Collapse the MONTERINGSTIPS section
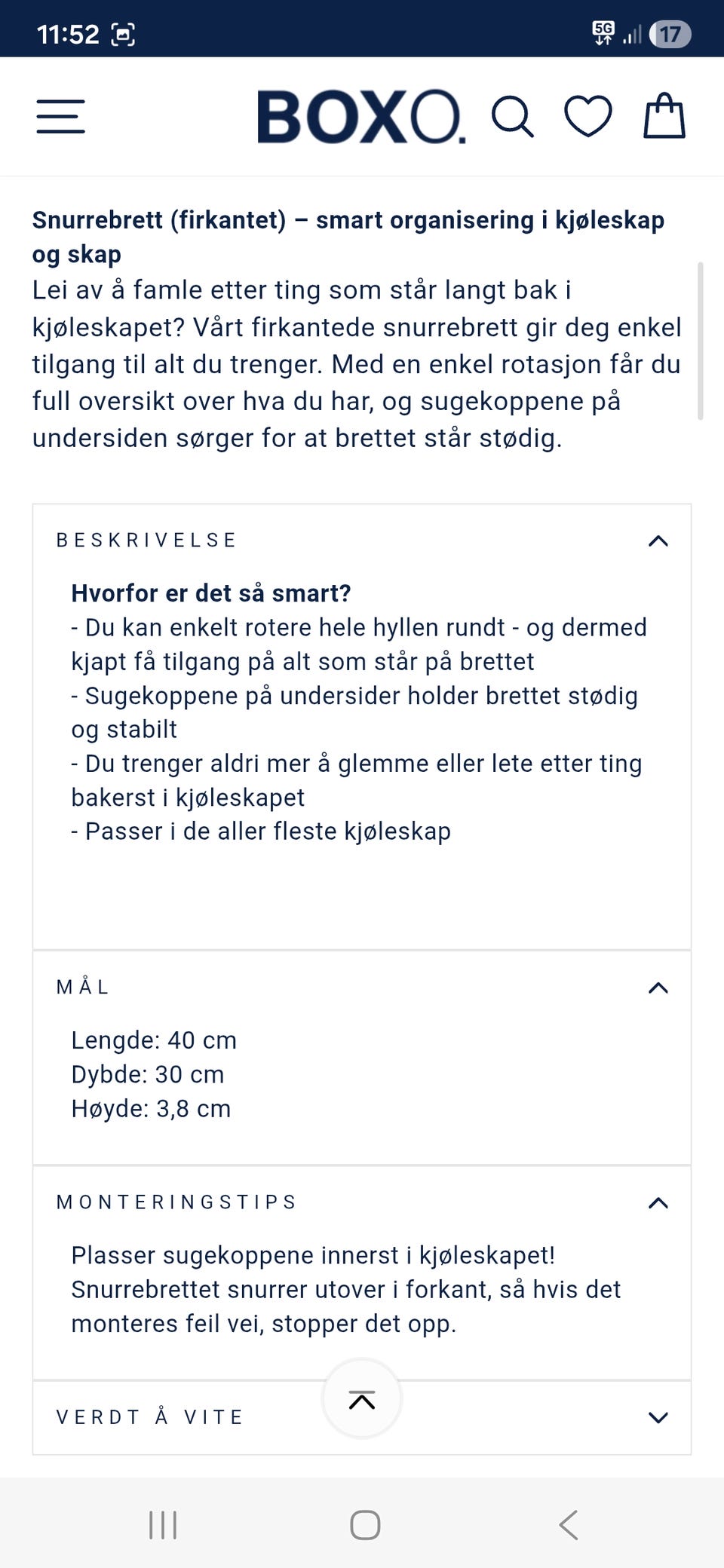This screenshot has width=724, height=1568. tap(658, 1203)
